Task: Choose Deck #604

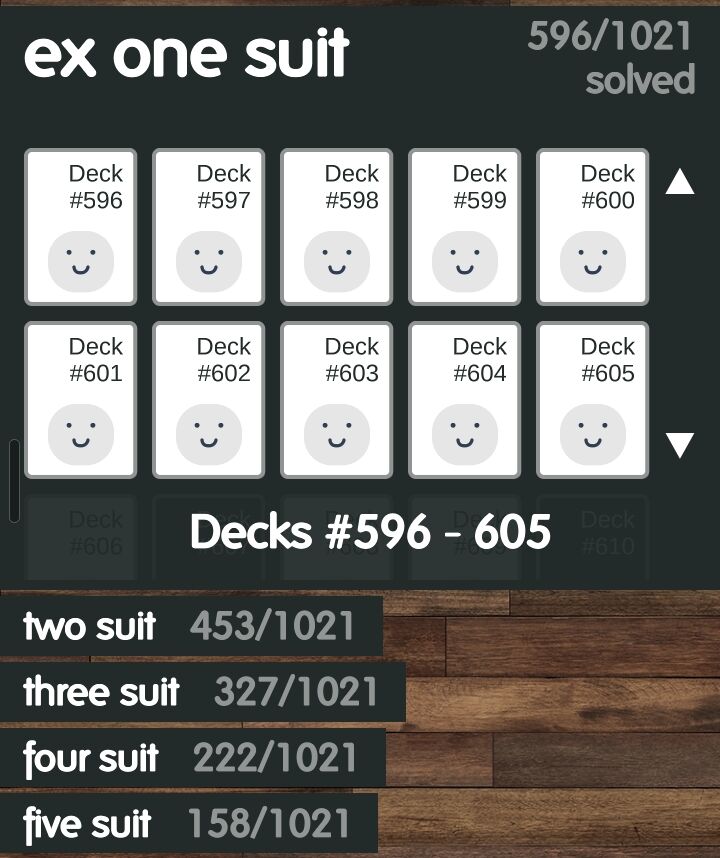Action: (464, 400)
